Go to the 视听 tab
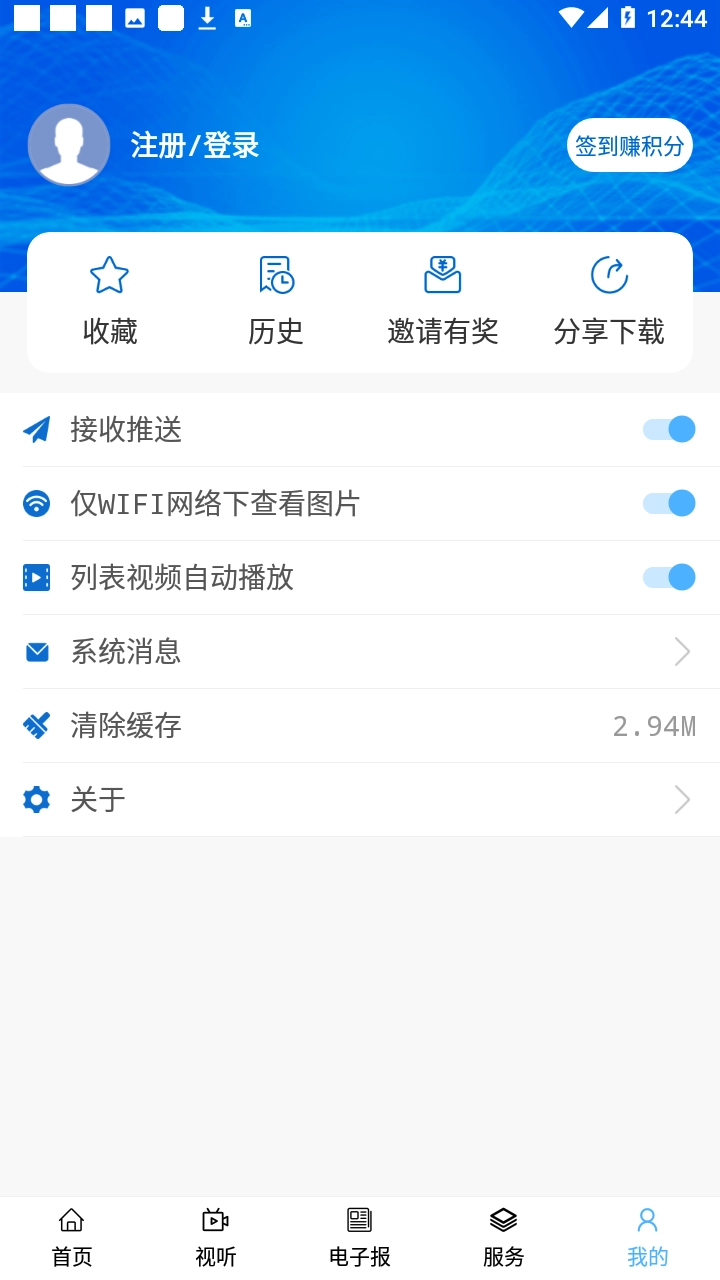Image resolution: width=720 pixels, height=1280 pixels. point(214,1235)
